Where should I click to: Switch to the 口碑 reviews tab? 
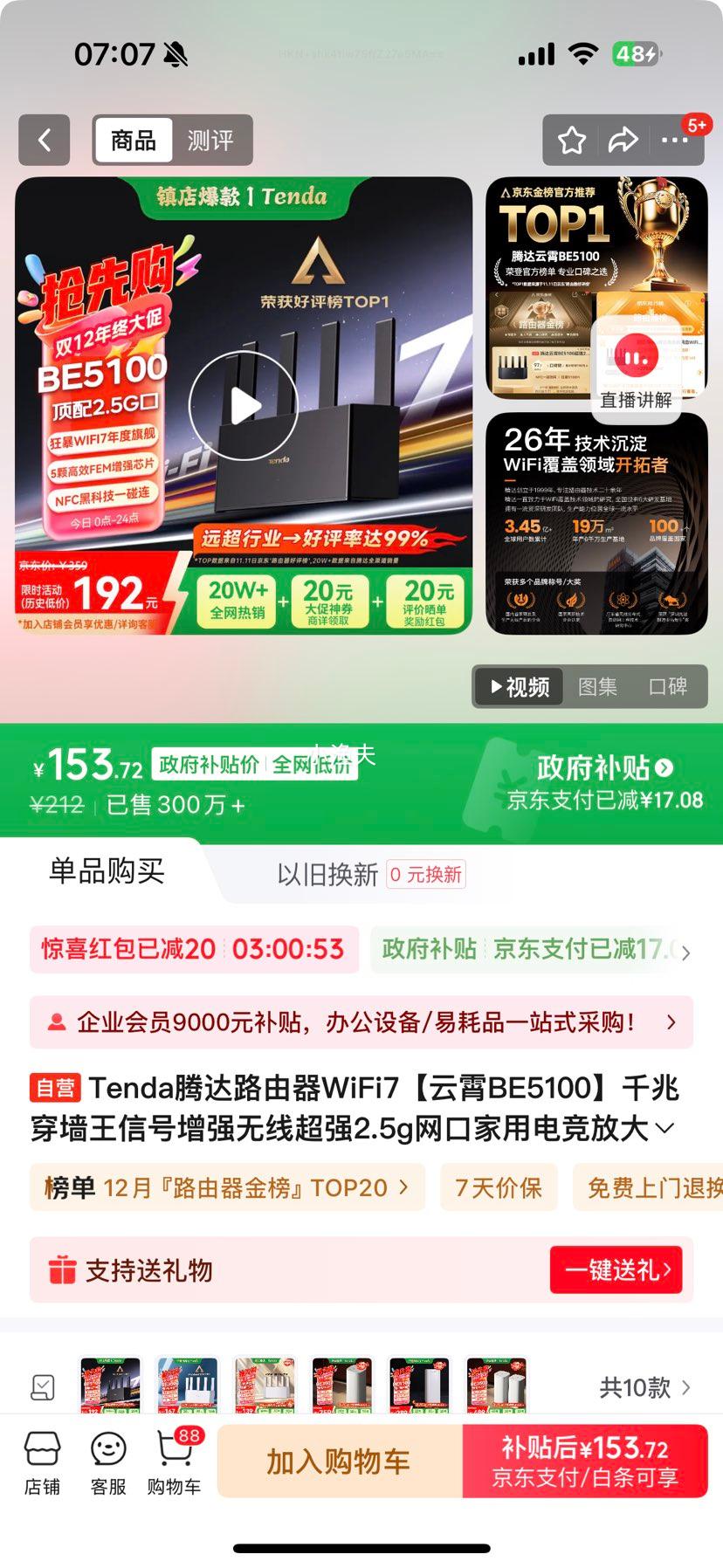[x=671, y=687]
